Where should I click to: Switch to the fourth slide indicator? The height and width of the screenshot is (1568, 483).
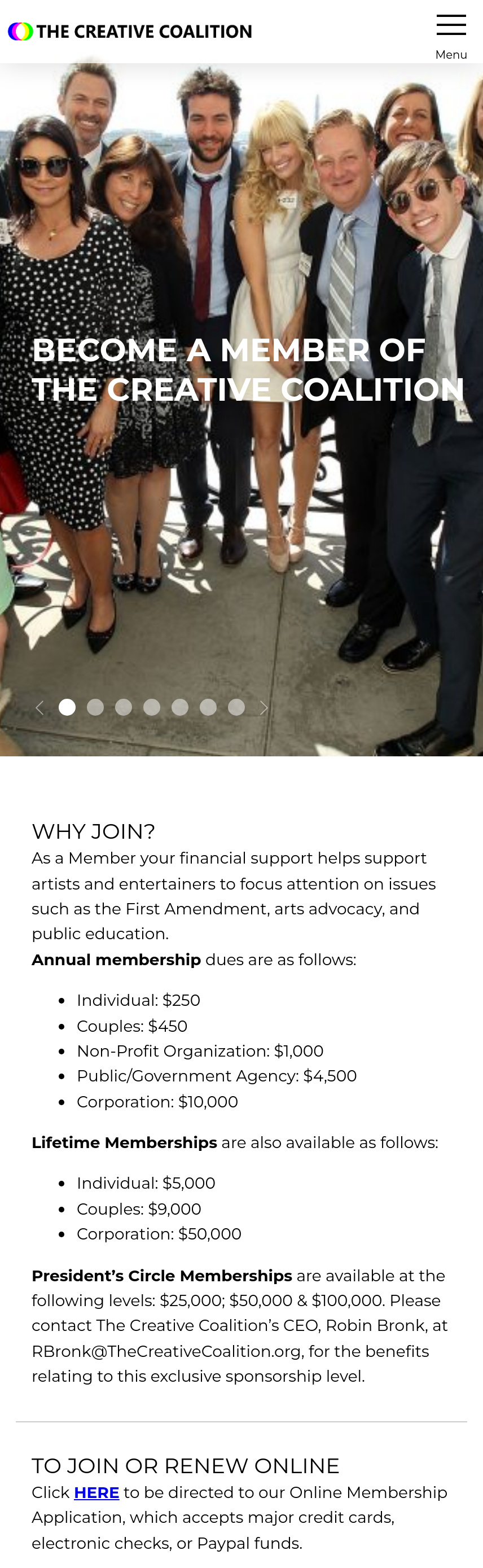[152, 707]
